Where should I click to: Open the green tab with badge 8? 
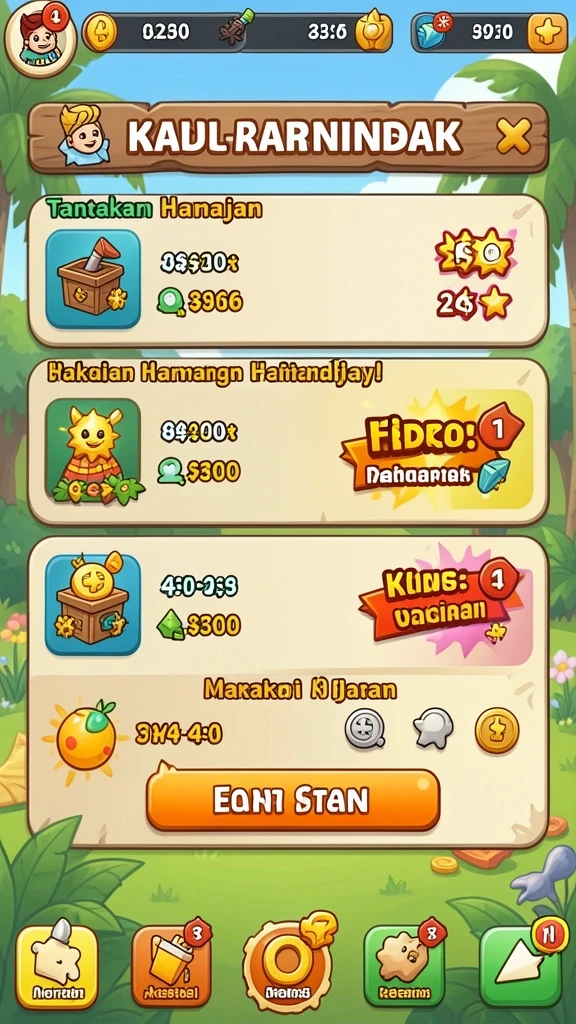pos(404,966)
